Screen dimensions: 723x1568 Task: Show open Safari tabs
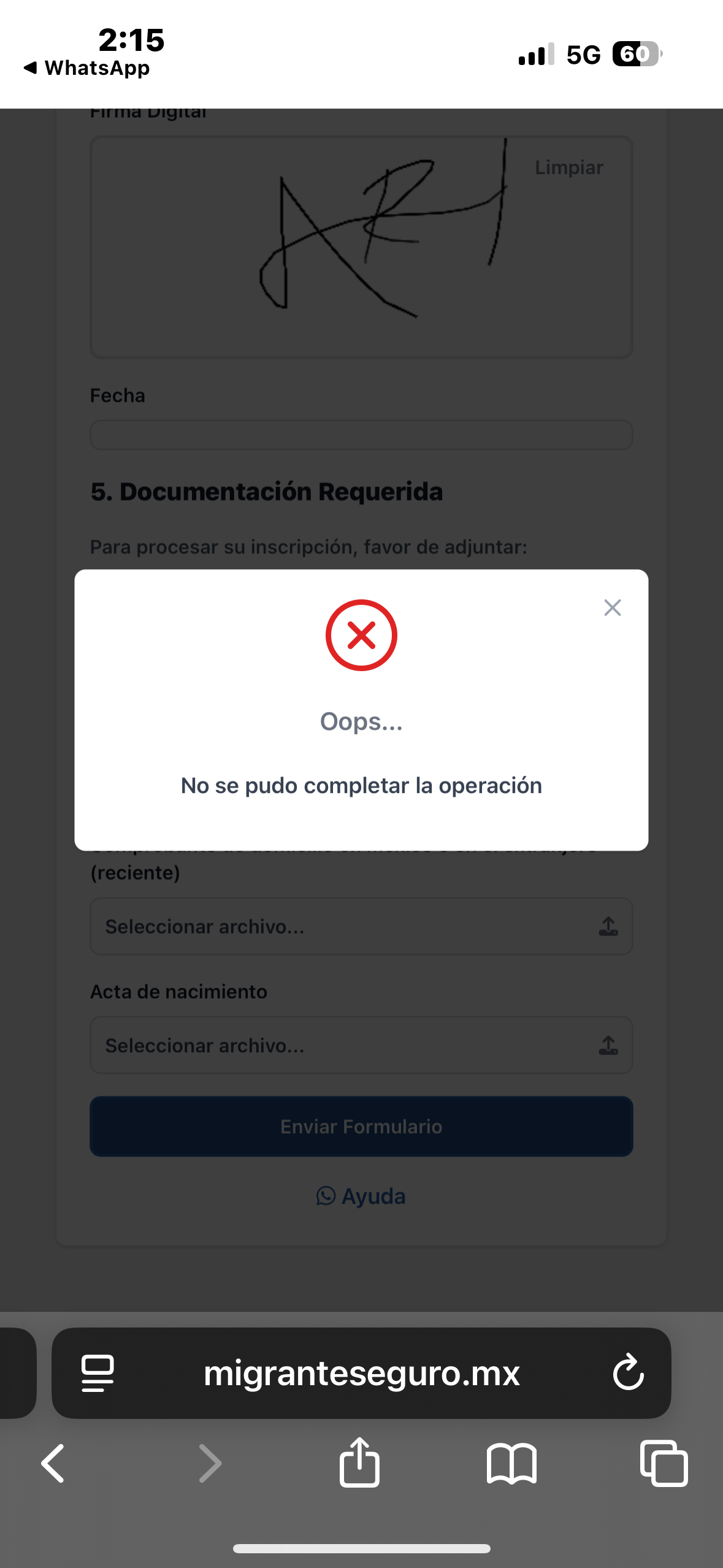(664, 1463)
